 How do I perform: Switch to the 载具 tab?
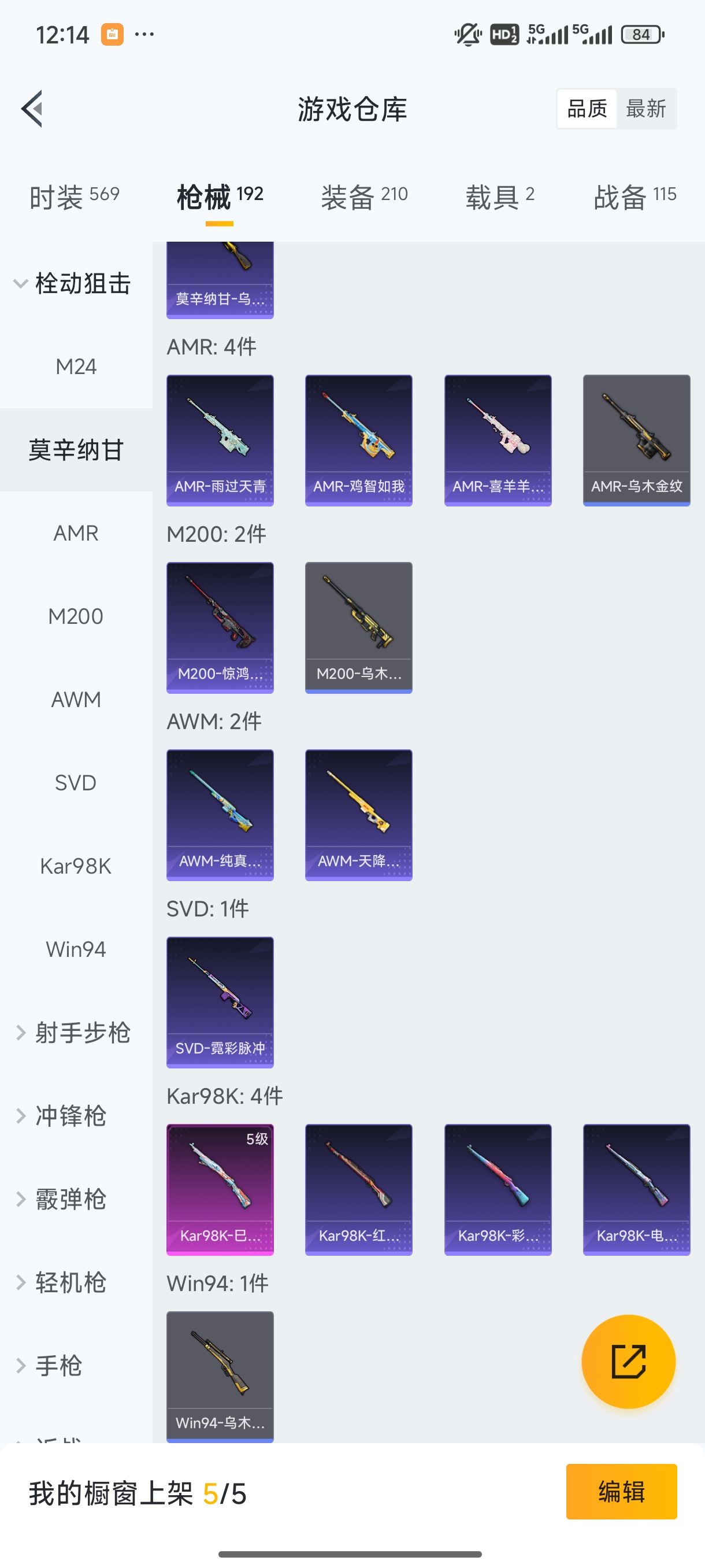(x=499, y=197)
